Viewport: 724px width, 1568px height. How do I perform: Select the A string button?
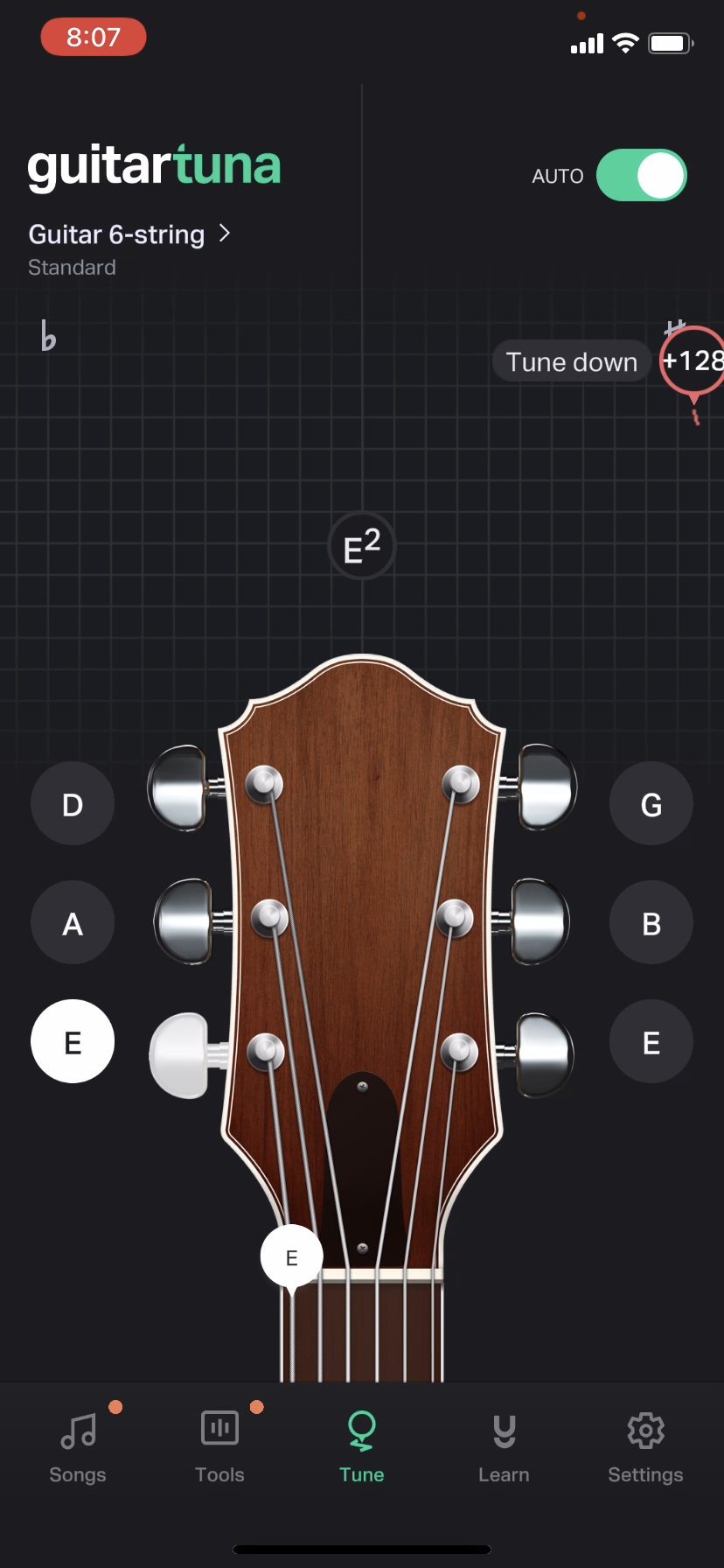(73, 922)
